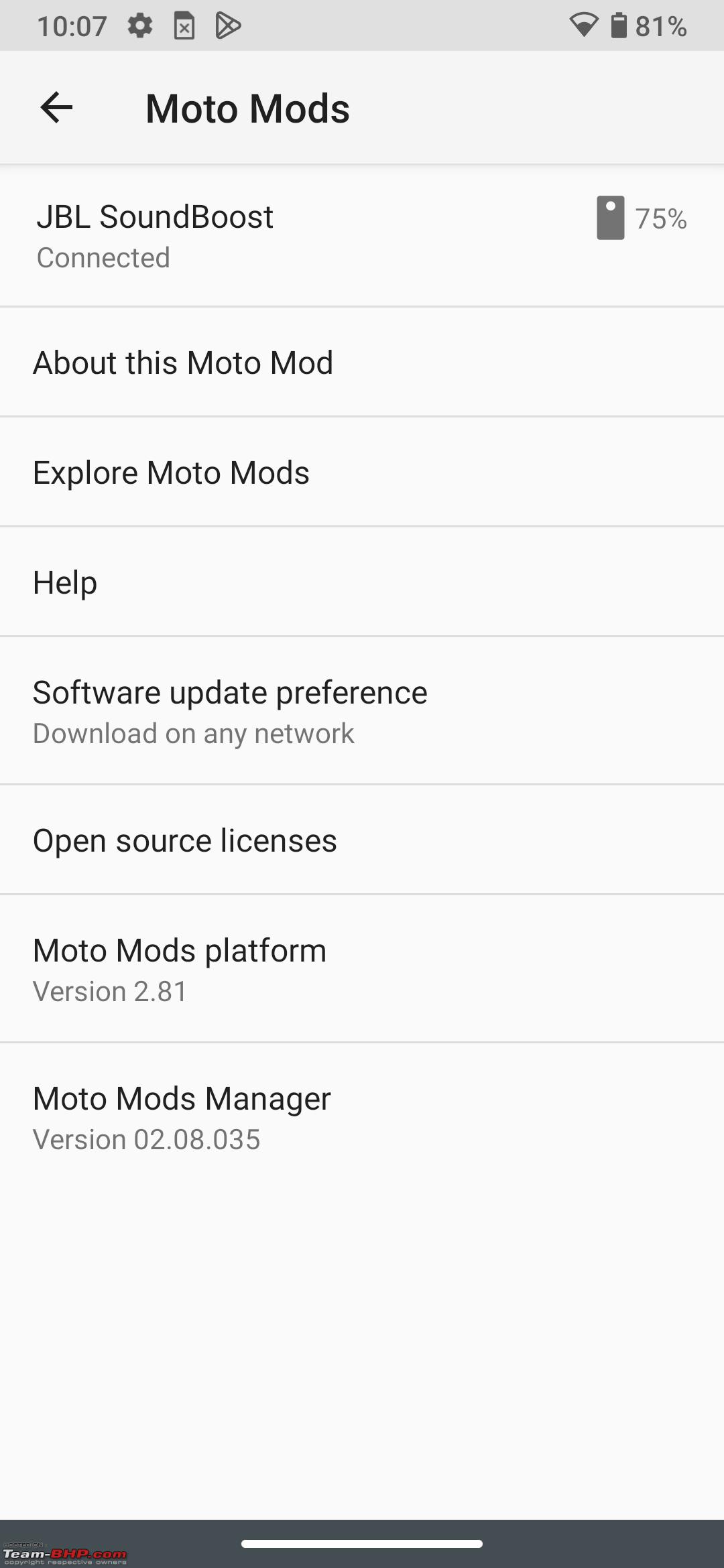Open About this Moto Mod
This screenshot has width=724, height=1568.
click(362, 363)
